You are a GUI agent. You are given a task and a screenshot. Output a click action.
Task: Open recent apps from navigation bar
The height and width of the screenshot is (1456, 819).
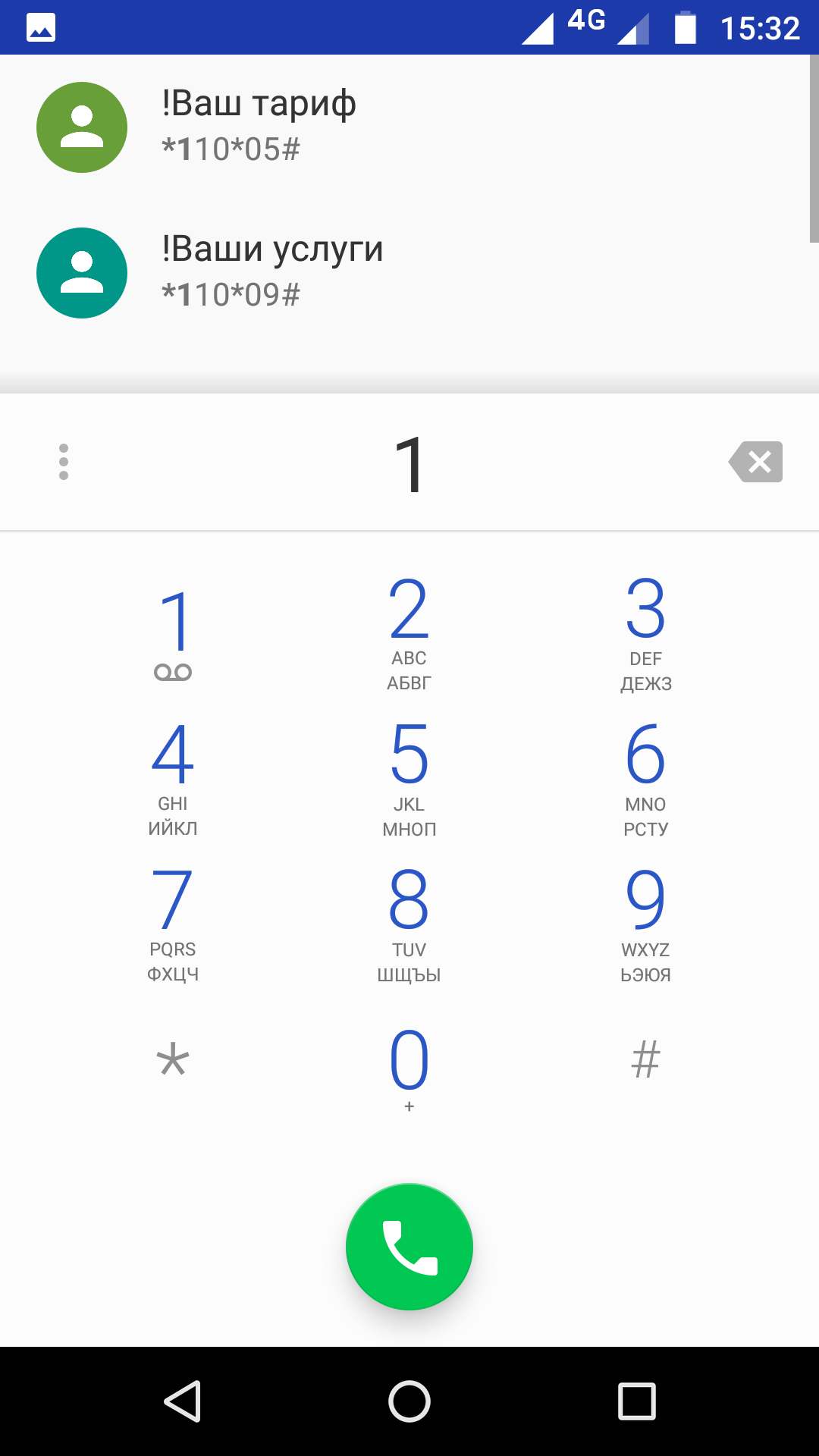click(636, 1401)
